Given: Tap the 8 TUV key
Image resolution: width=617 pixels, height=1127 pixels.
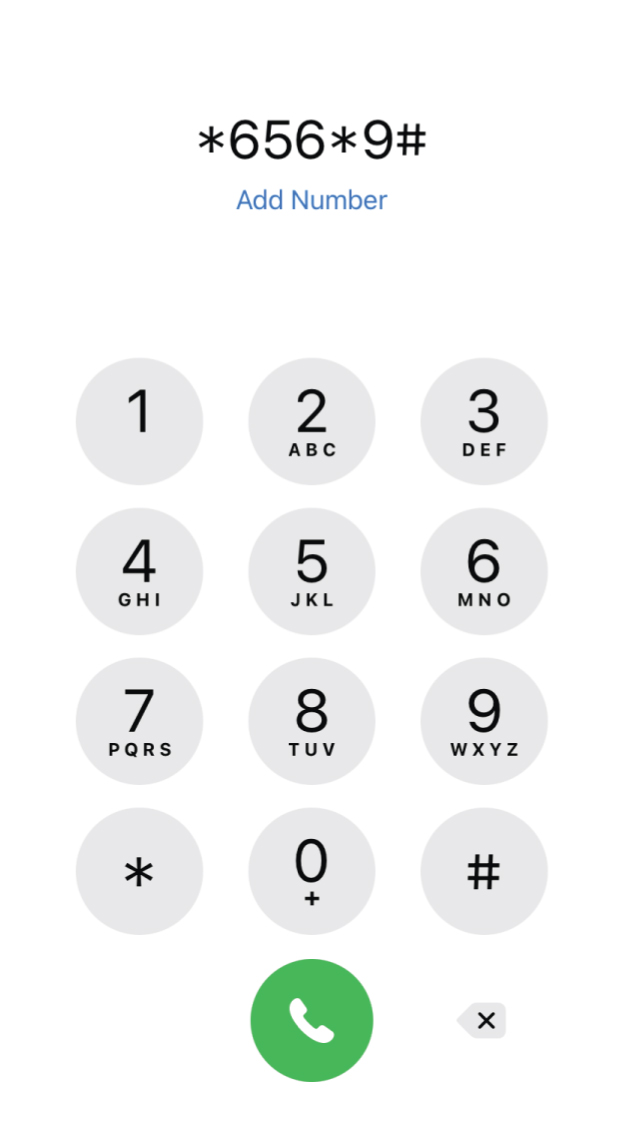Looking at the screenshot, I should coord(311,721).
